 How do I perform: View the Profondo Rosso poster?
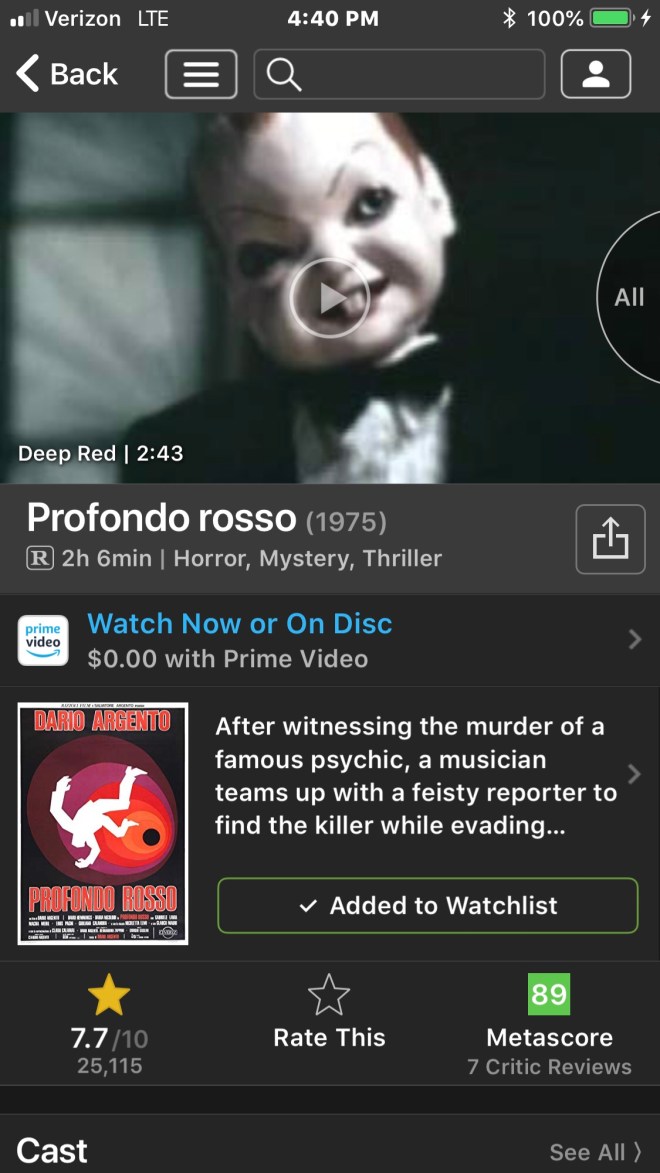tap(103, 823)
